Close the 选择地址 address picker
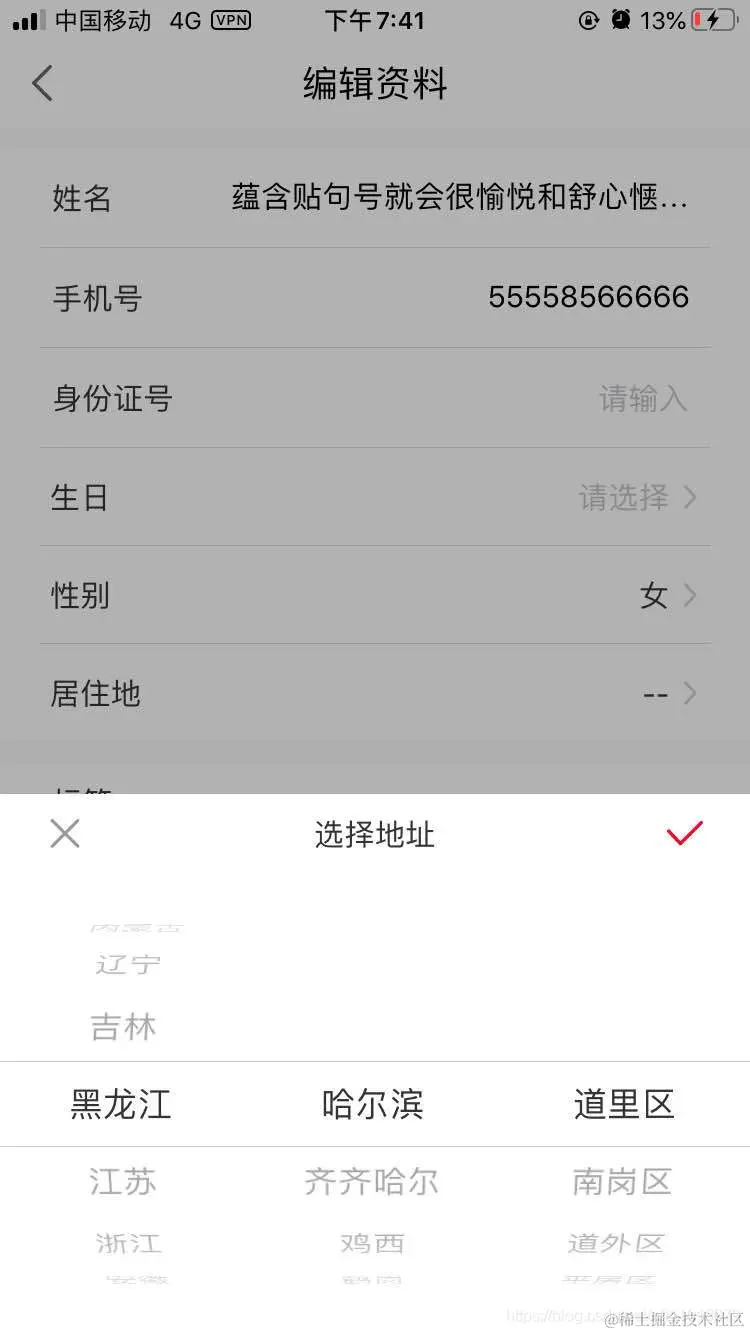This screenshot has width=750, height=1334. [65, 834]
